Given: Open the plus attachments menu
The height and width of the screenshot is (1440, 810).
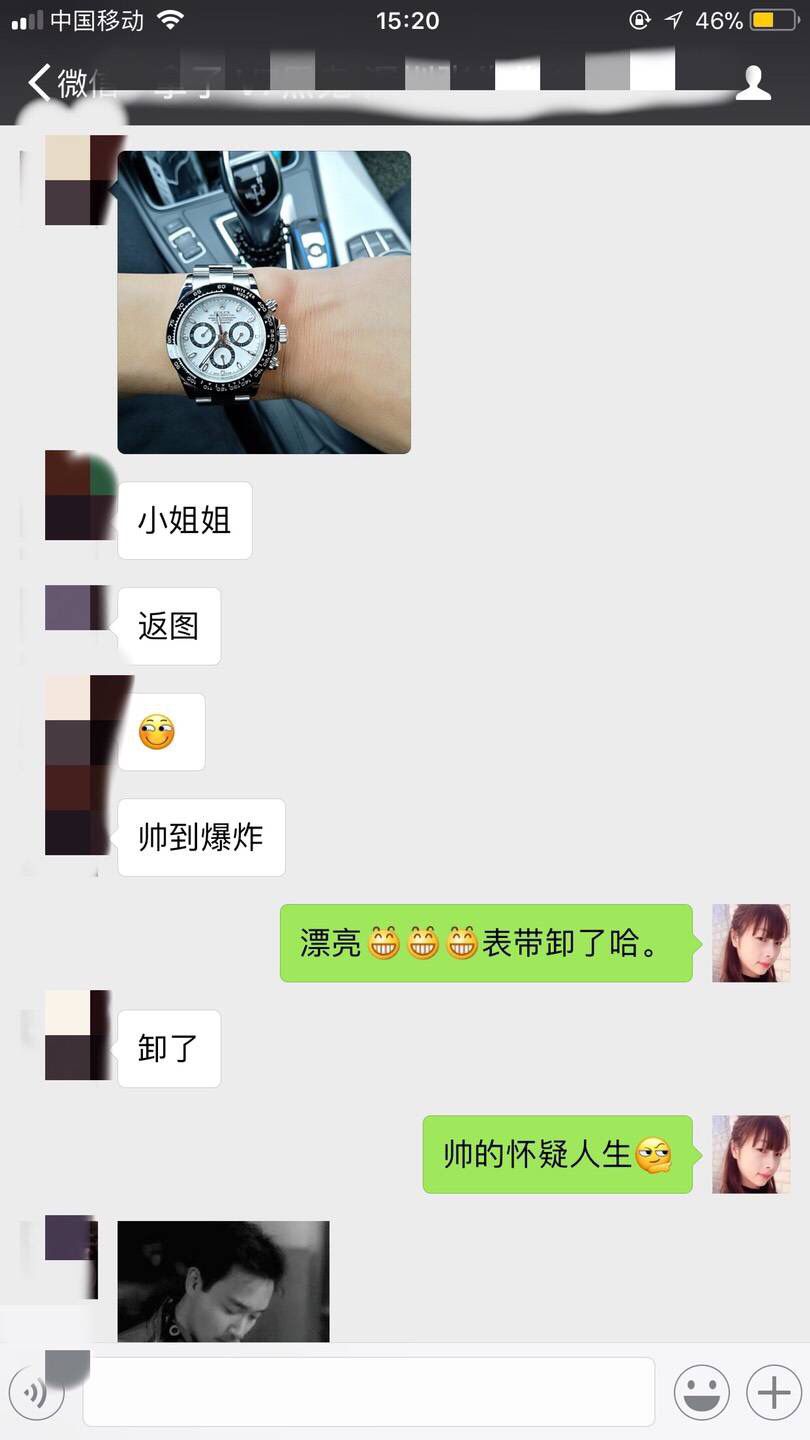Looking at the screenshot, I should (x=774, y=1391).
